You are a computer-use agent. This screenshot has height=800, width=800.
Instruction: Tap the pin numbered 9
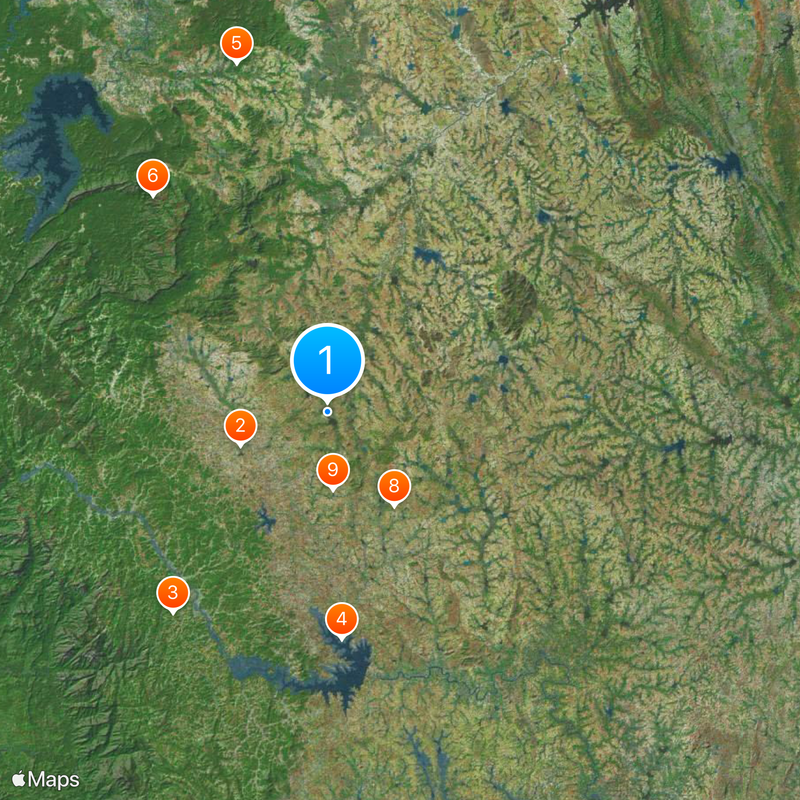(333, 469)
